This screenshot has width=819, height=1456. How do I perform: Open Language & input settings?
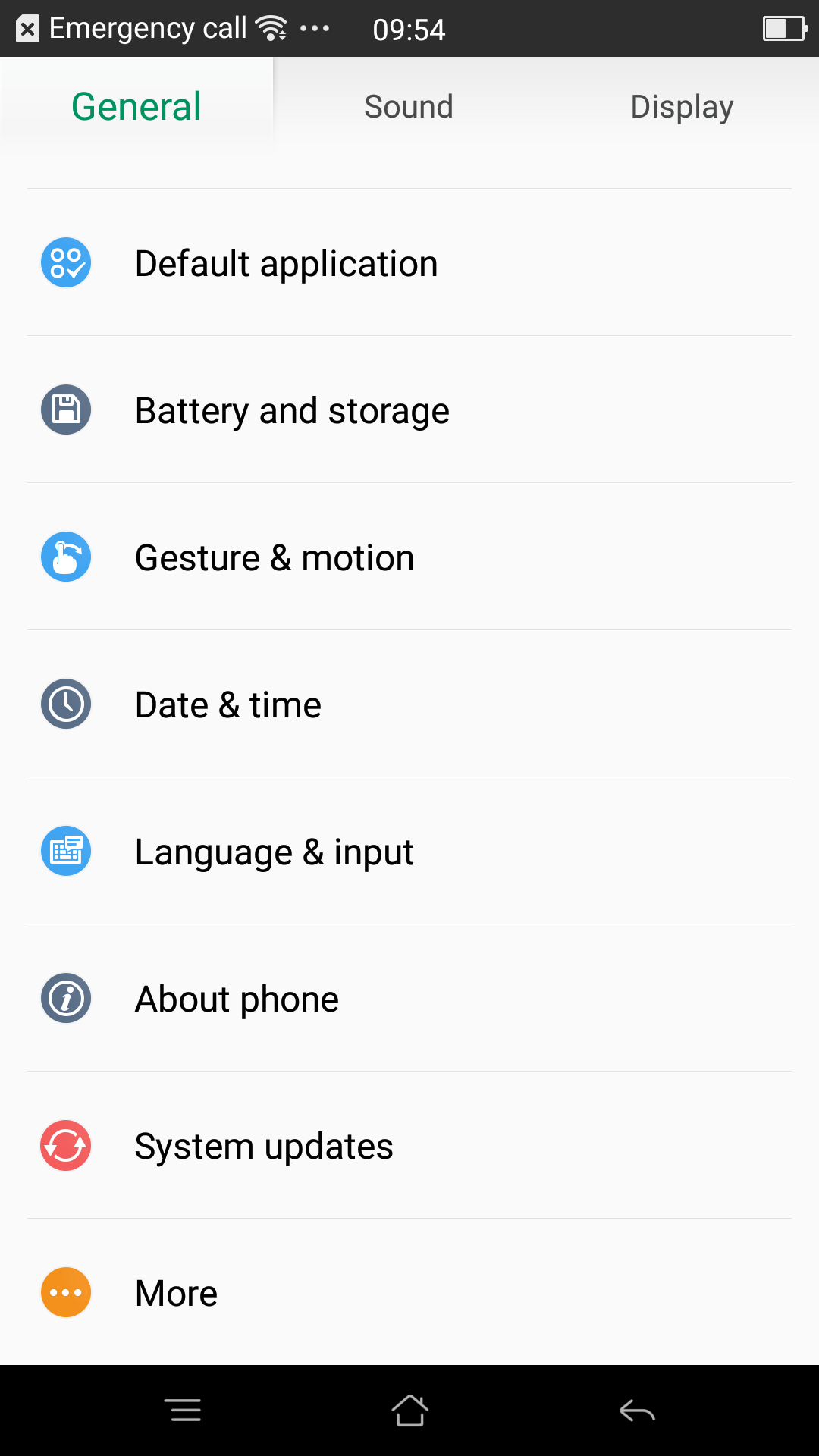(x=409, y=851)
